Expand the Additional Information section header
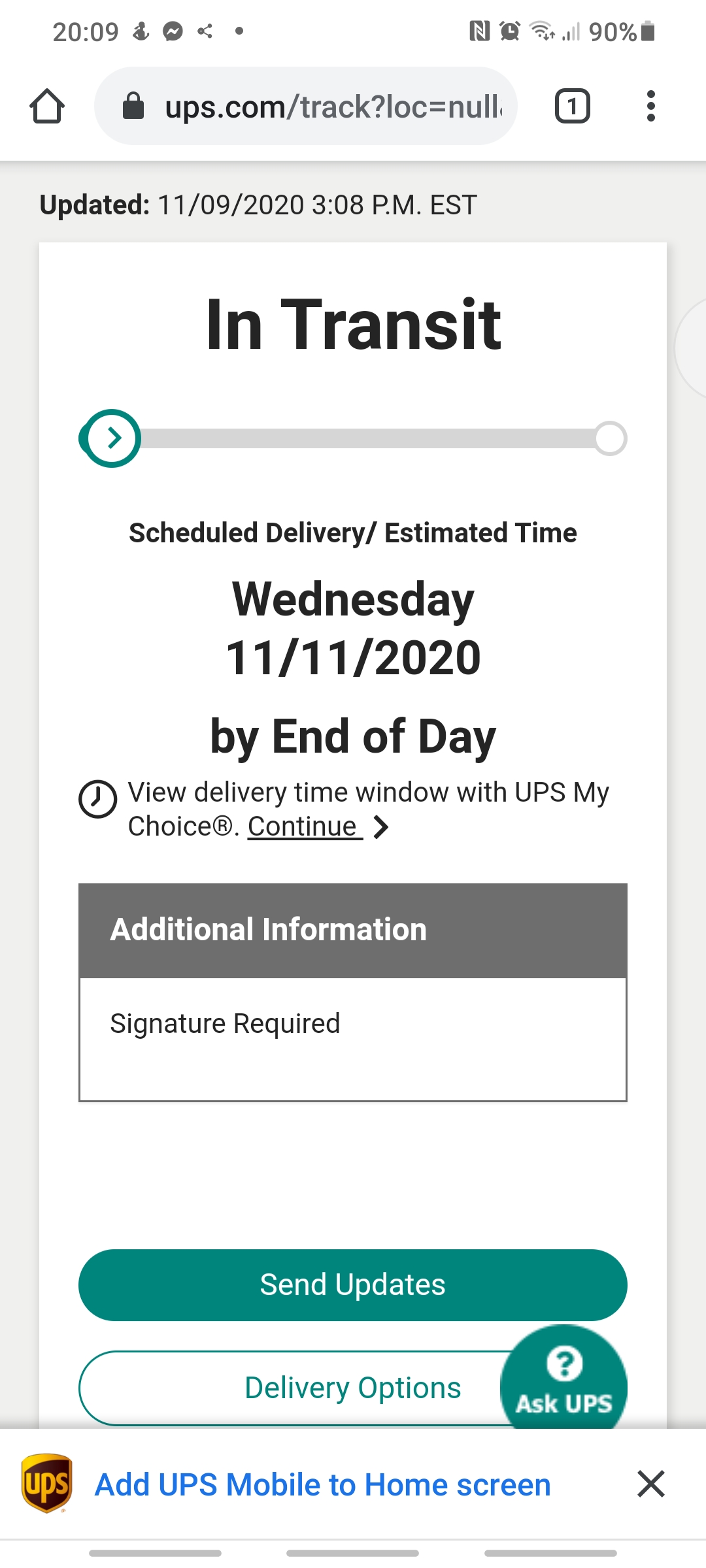Viewport: 706px width, 1568px height. 353,928
